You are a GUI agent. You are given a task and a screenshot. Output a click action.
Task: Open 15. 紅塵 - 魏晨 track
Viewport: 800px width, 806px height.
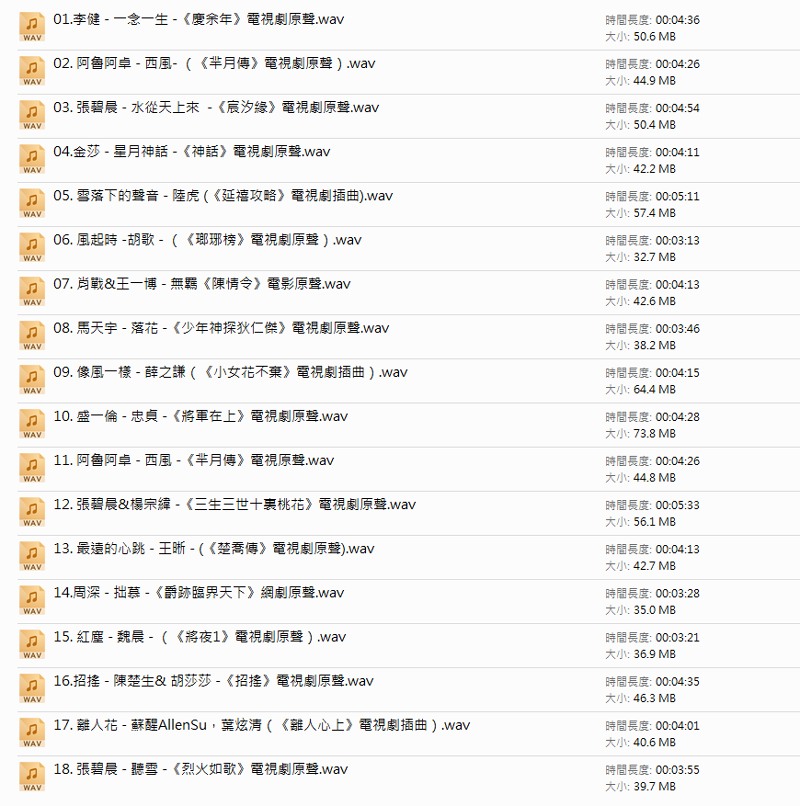199,637
